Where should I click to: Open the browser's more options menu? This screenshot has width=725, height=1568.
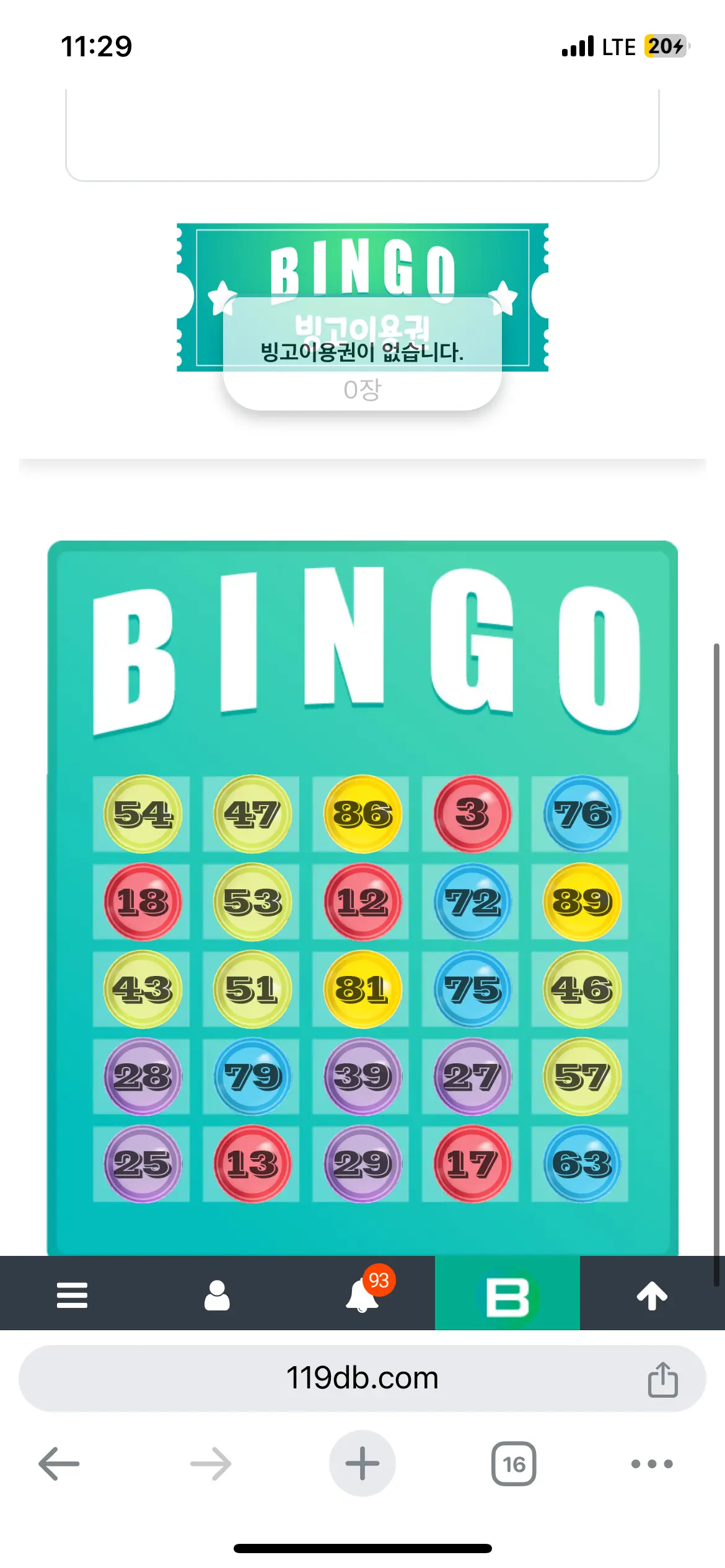pos(652,1464)
